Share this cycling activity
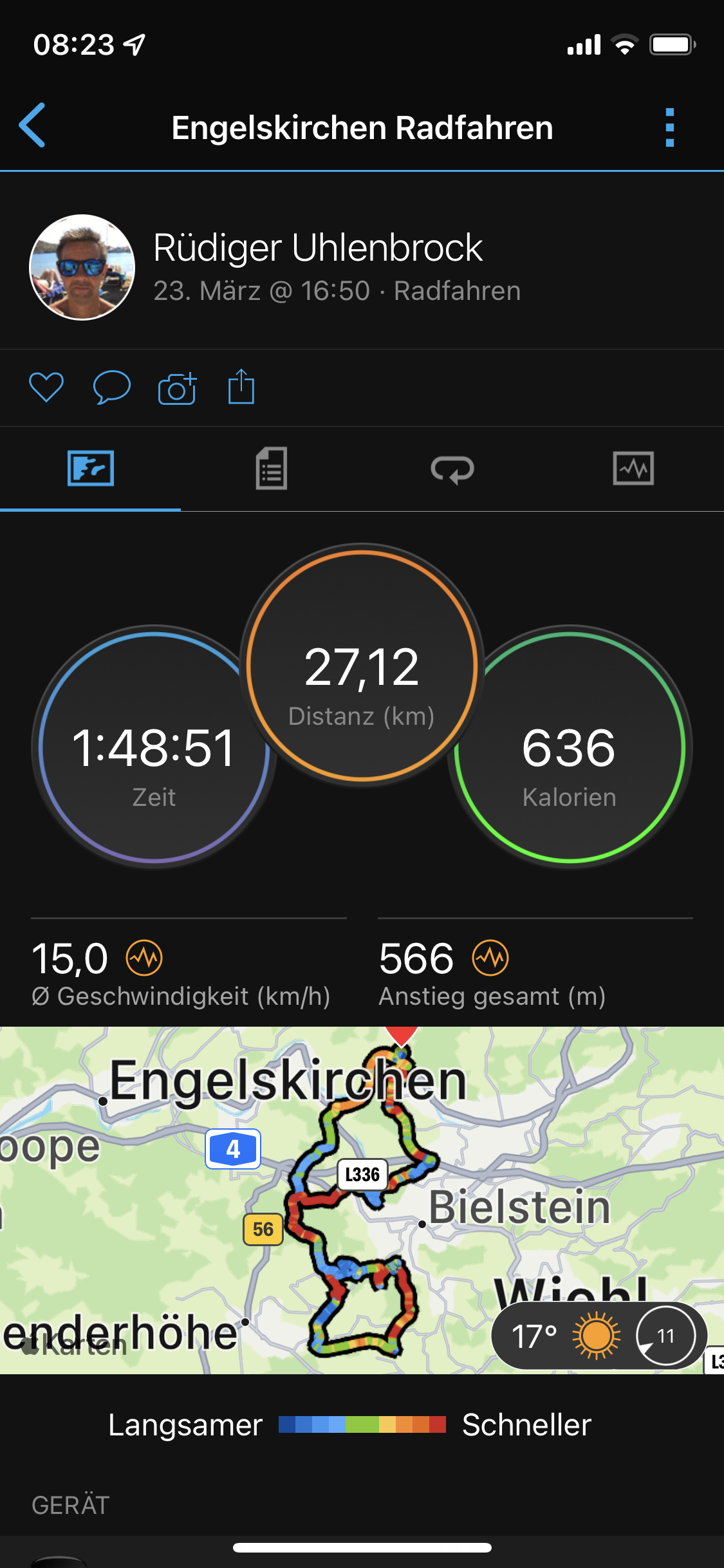This screenshot has width=724, height=1568. (241, 387)
